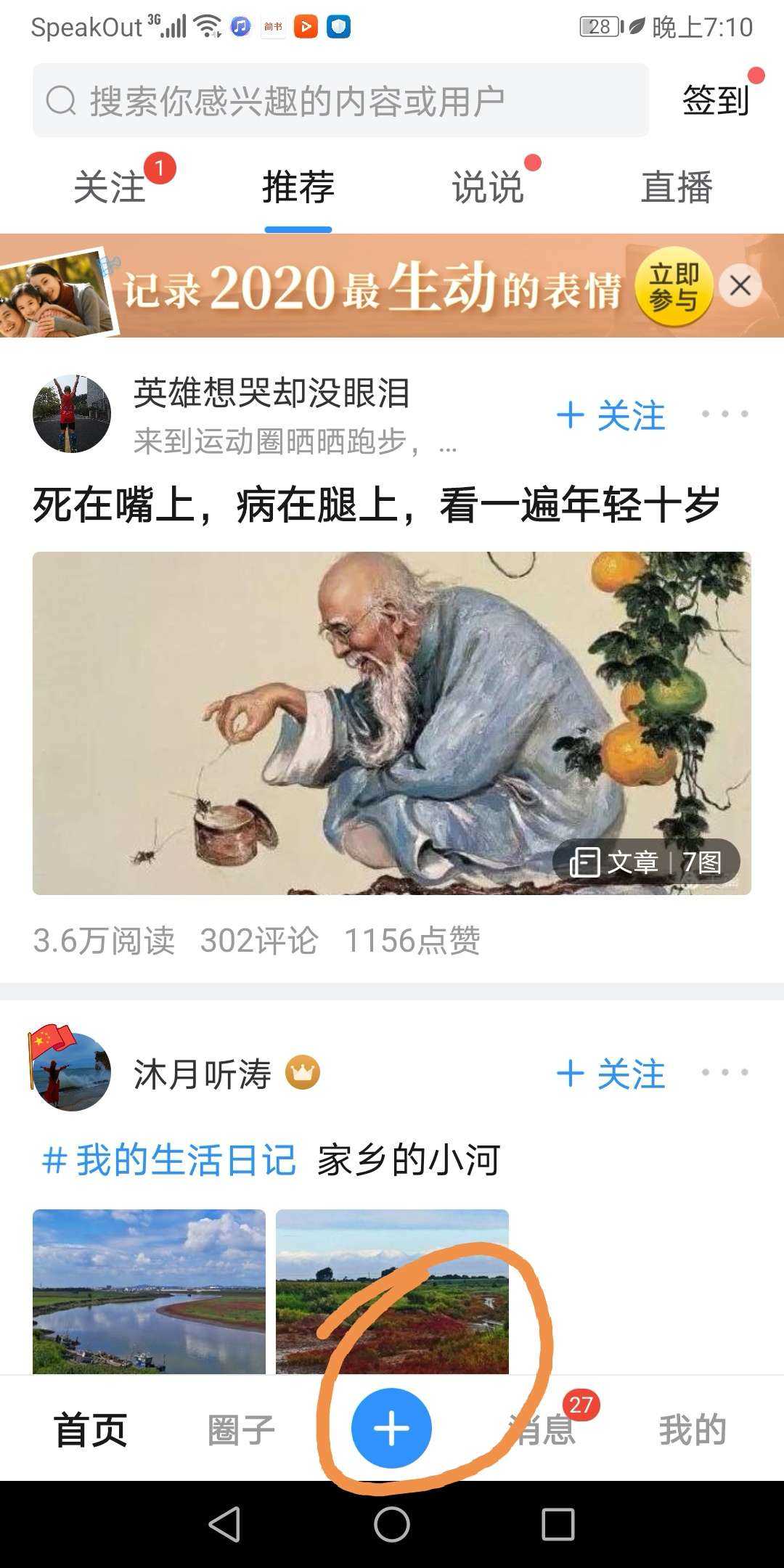Open the search box for content or users
The image size is (784, 1568).
340,100
